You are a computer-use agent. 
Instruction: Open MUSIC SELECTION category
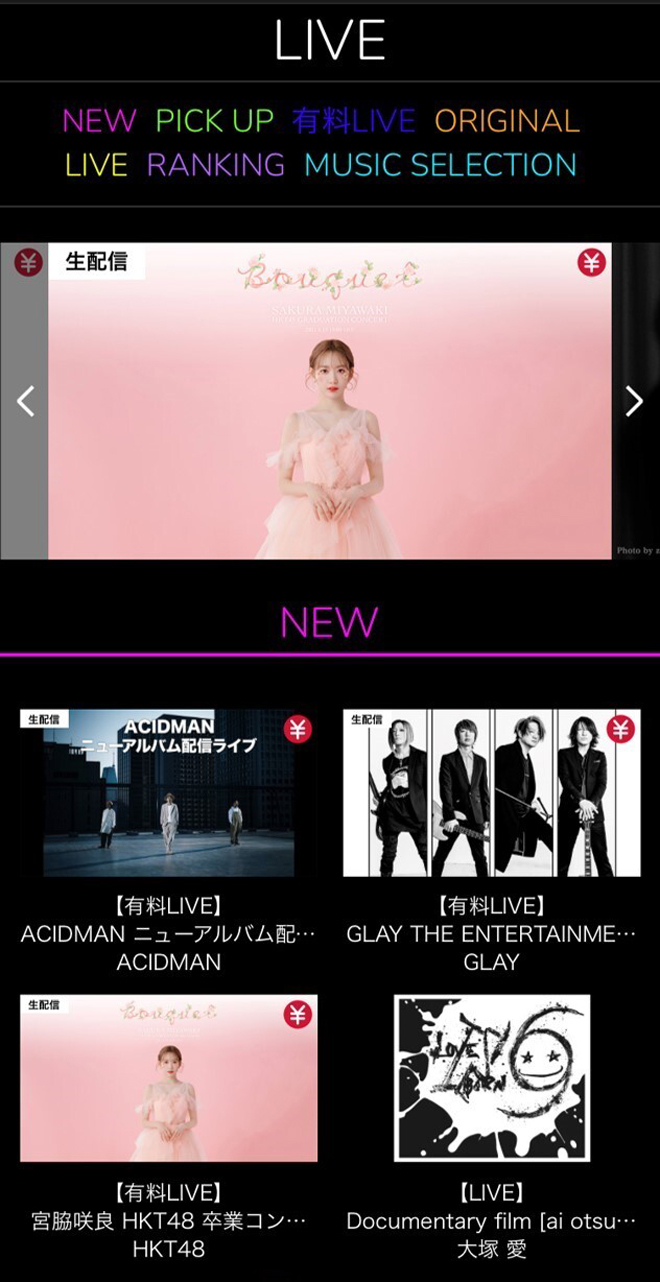[x=440, y=165]
